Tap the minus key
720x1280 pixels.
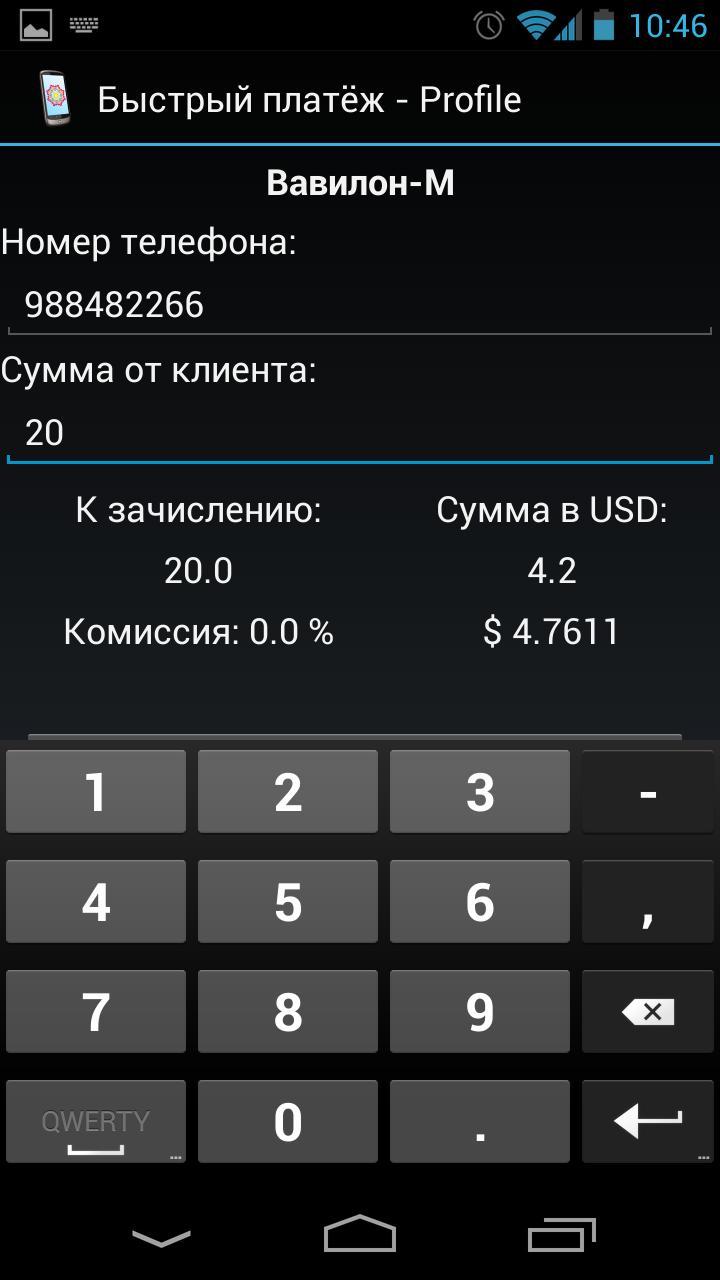pos(648,792)
